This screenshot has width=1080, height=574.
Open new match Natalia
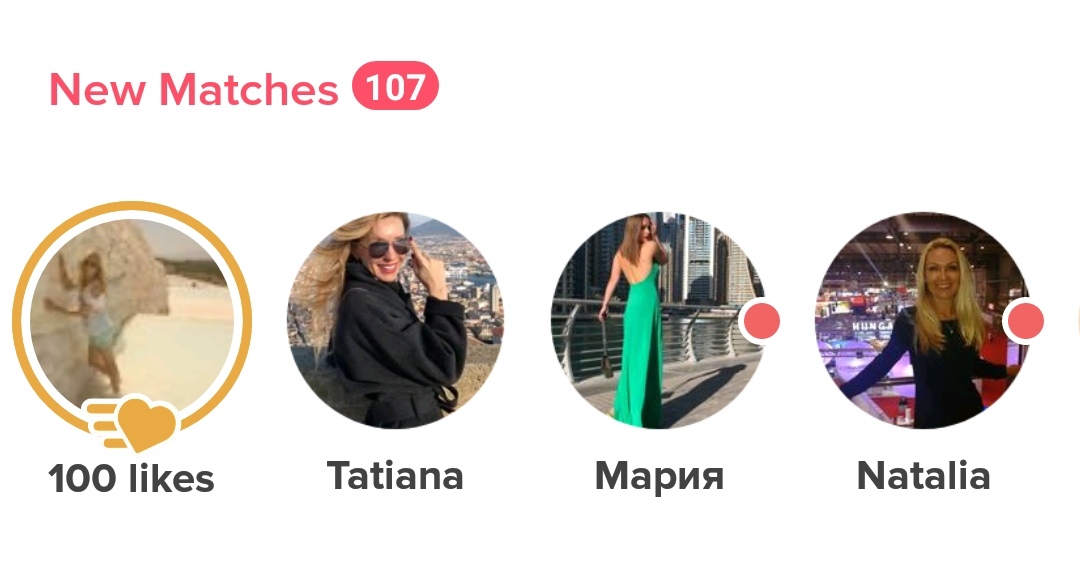(922, 322)
